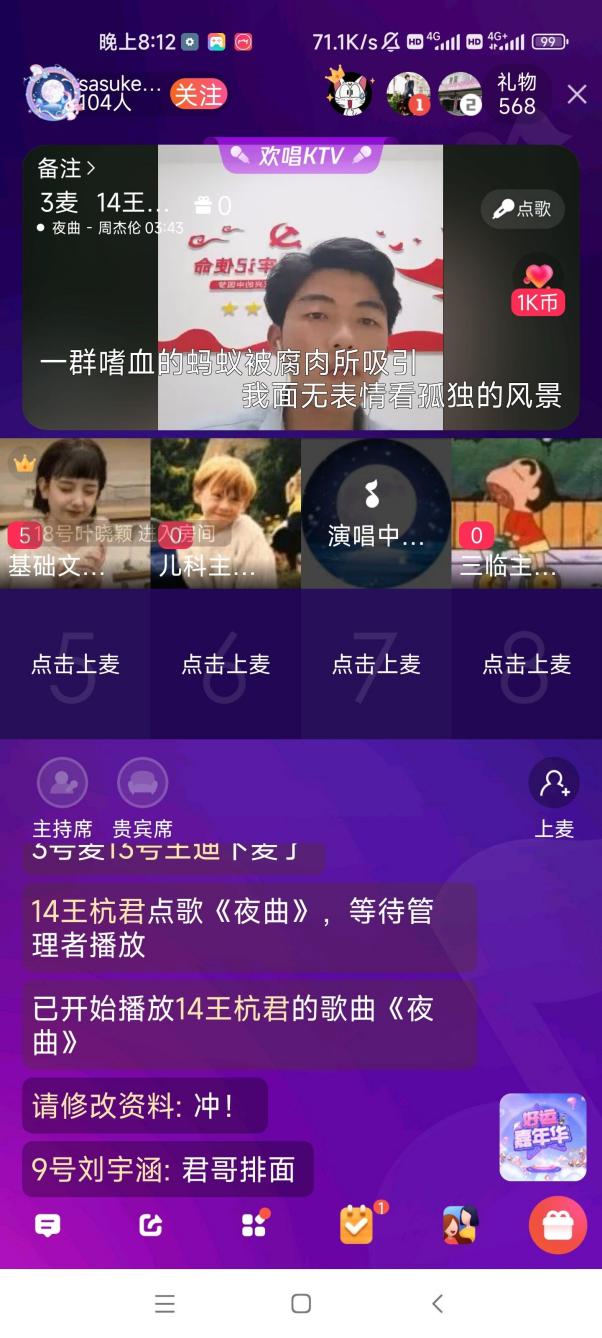Follow the host with 关注 button
This screenshot has width=602, height=1338.
click(x=198, y=95)
